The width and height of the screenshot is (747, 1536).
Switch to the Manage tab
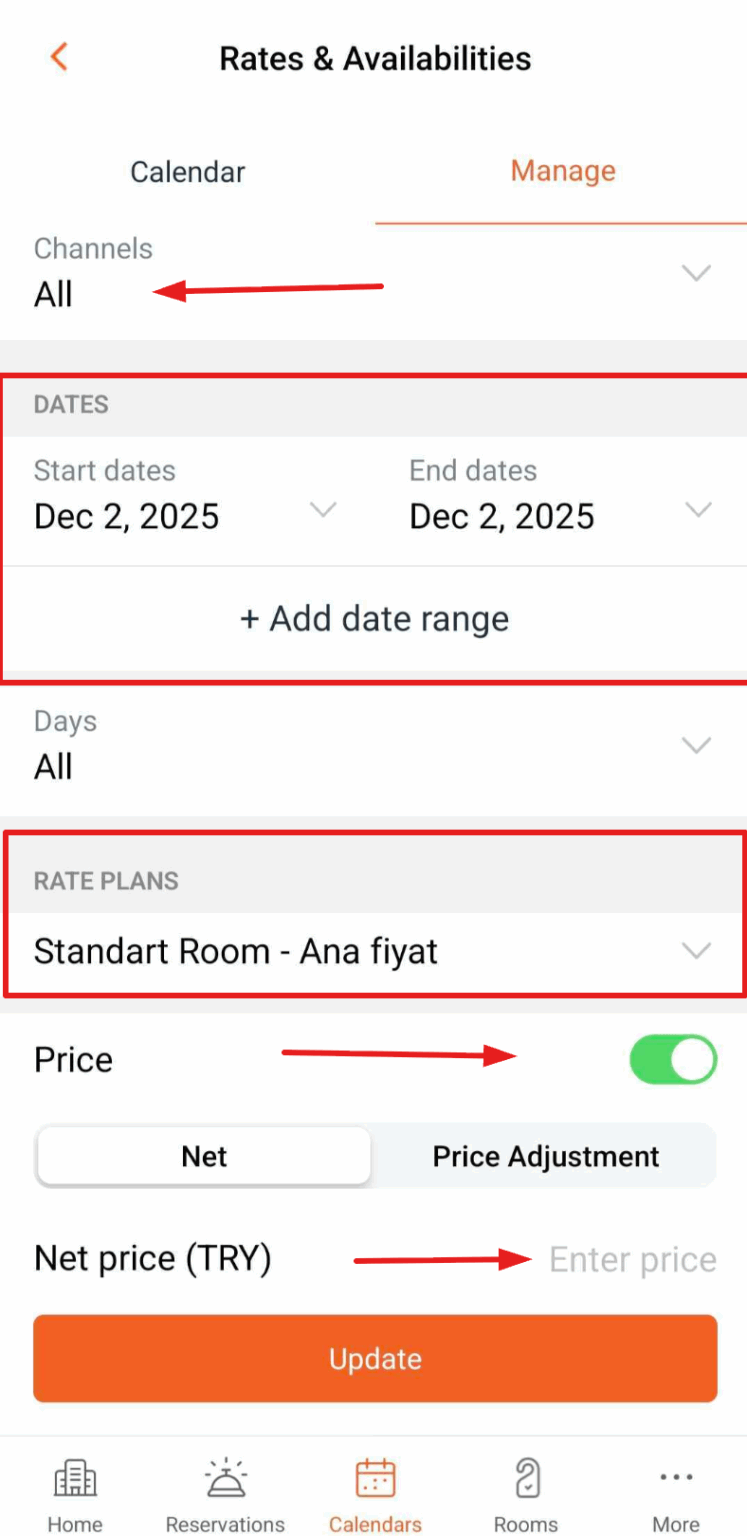pyautogui.click(x=562, y=171)
